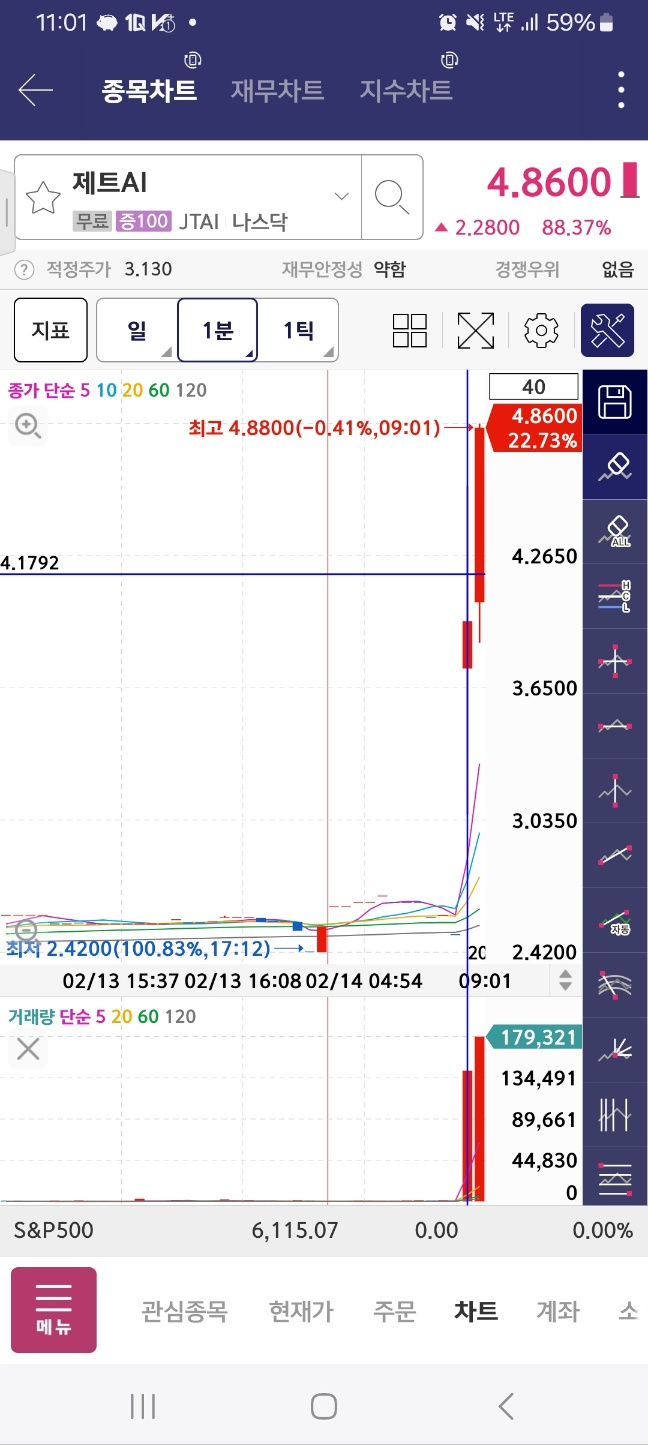This screenshot has height=1445, width=648.
Task: Toggle the drawing tools panel
Action: [608, 330]
